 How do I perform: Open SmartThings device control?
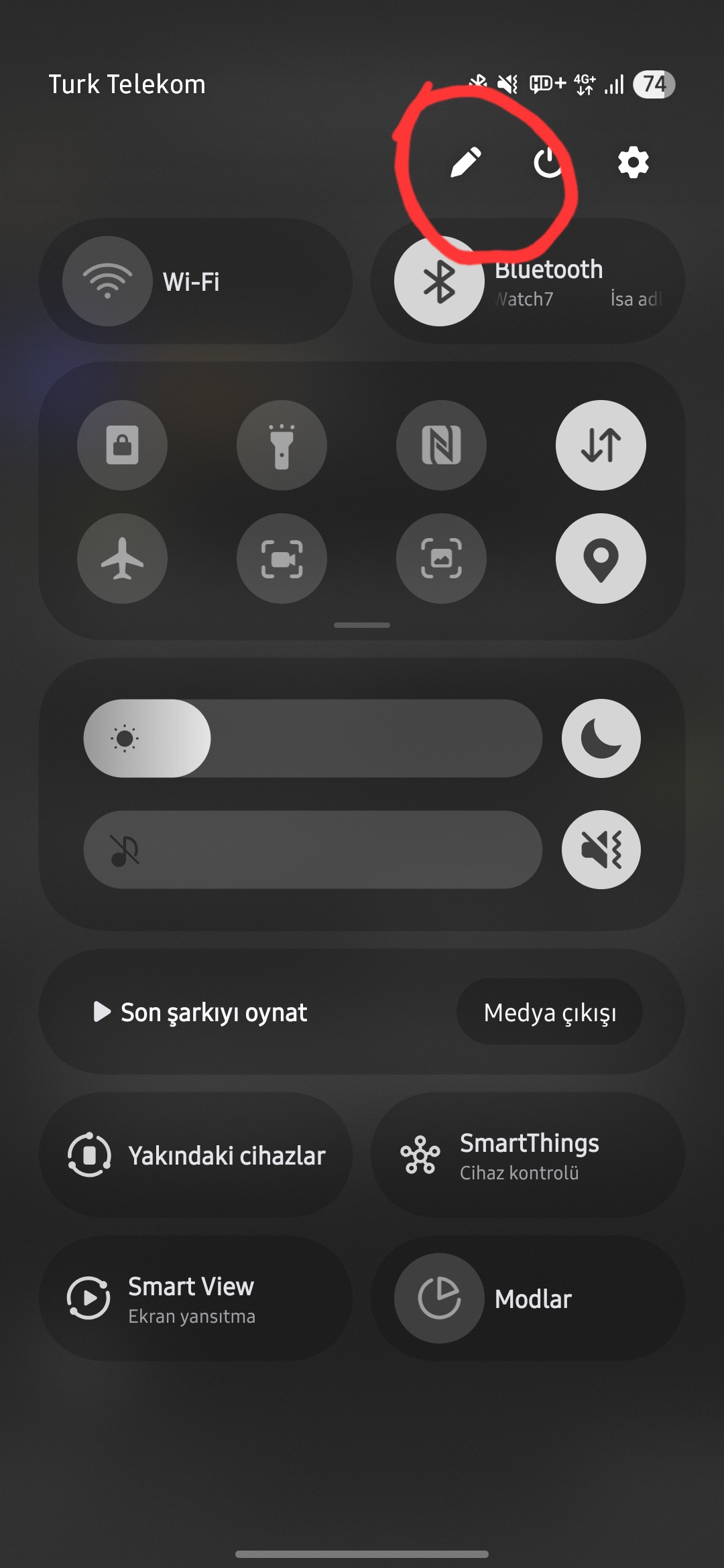[527, 1155]
